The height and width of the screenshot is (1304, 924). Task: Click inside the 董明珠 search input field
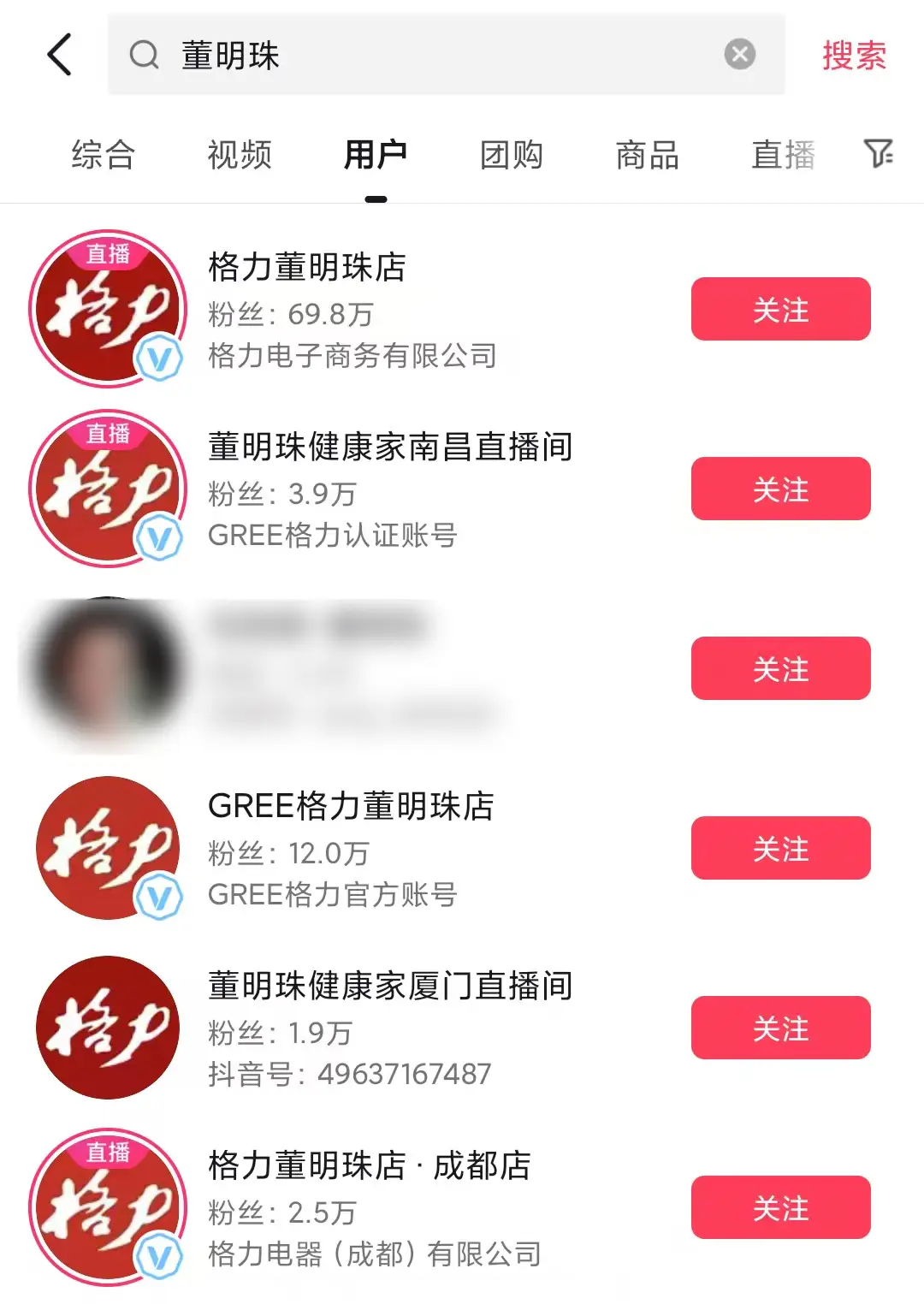342,54
